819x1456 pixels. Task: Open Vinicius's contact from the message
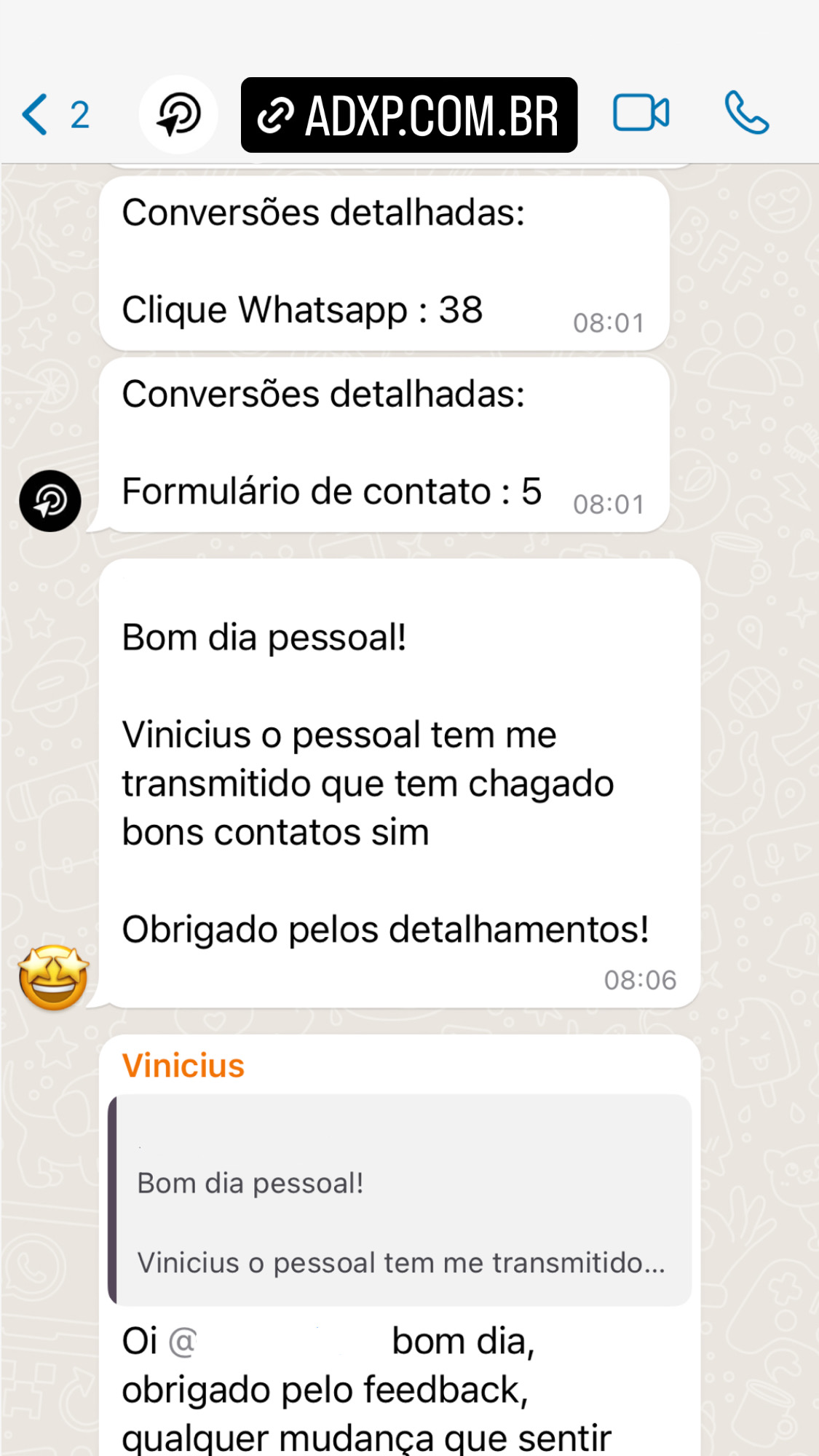183,1066
